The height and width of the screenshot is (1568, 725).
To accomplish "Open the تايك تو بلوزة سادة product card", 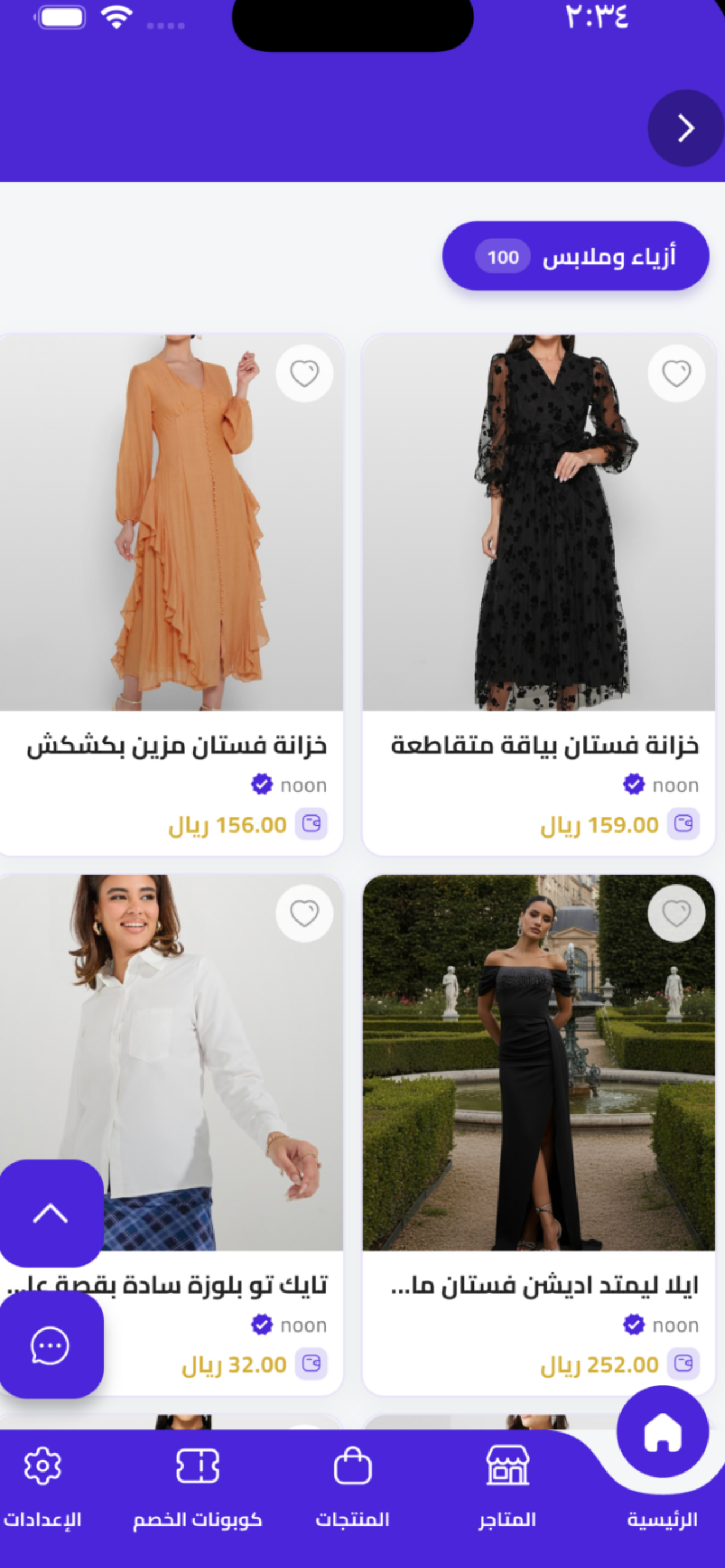I will point(171,1135).
